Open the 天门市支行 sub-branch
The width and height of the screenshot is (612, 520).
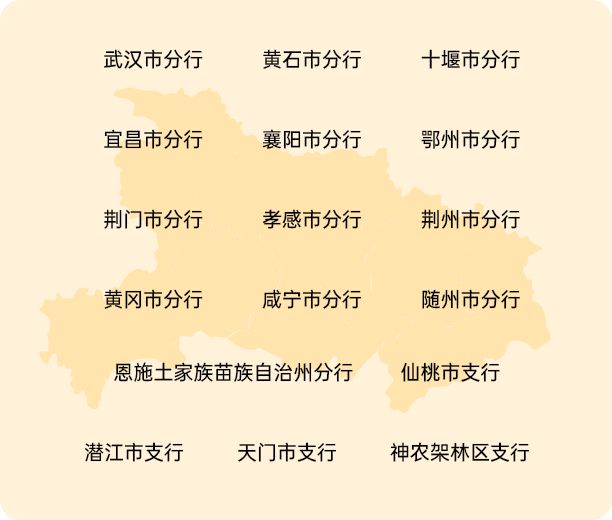[x=287, y=453]
